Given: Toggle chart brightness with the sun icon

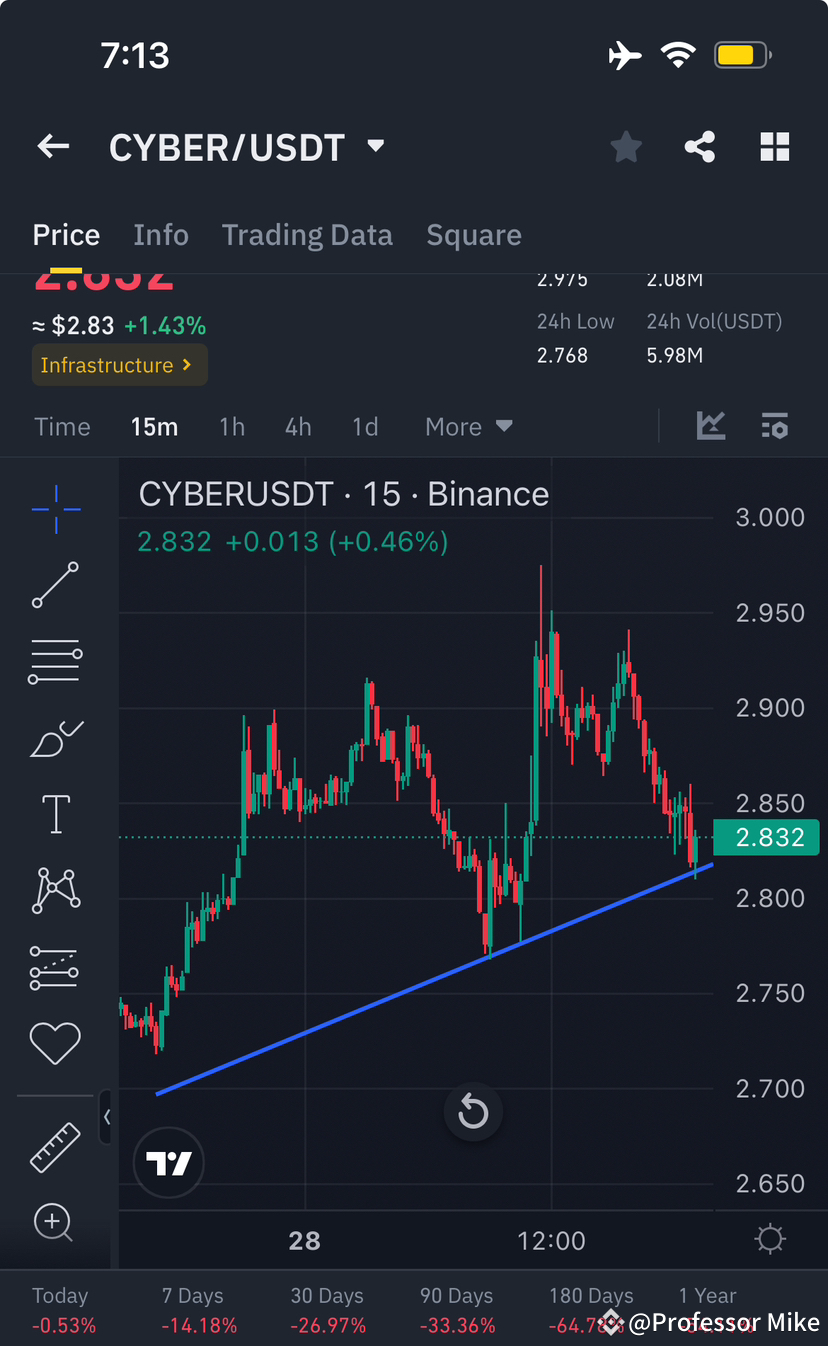Looking at the screenshot, I should (x=770, y=1238).
